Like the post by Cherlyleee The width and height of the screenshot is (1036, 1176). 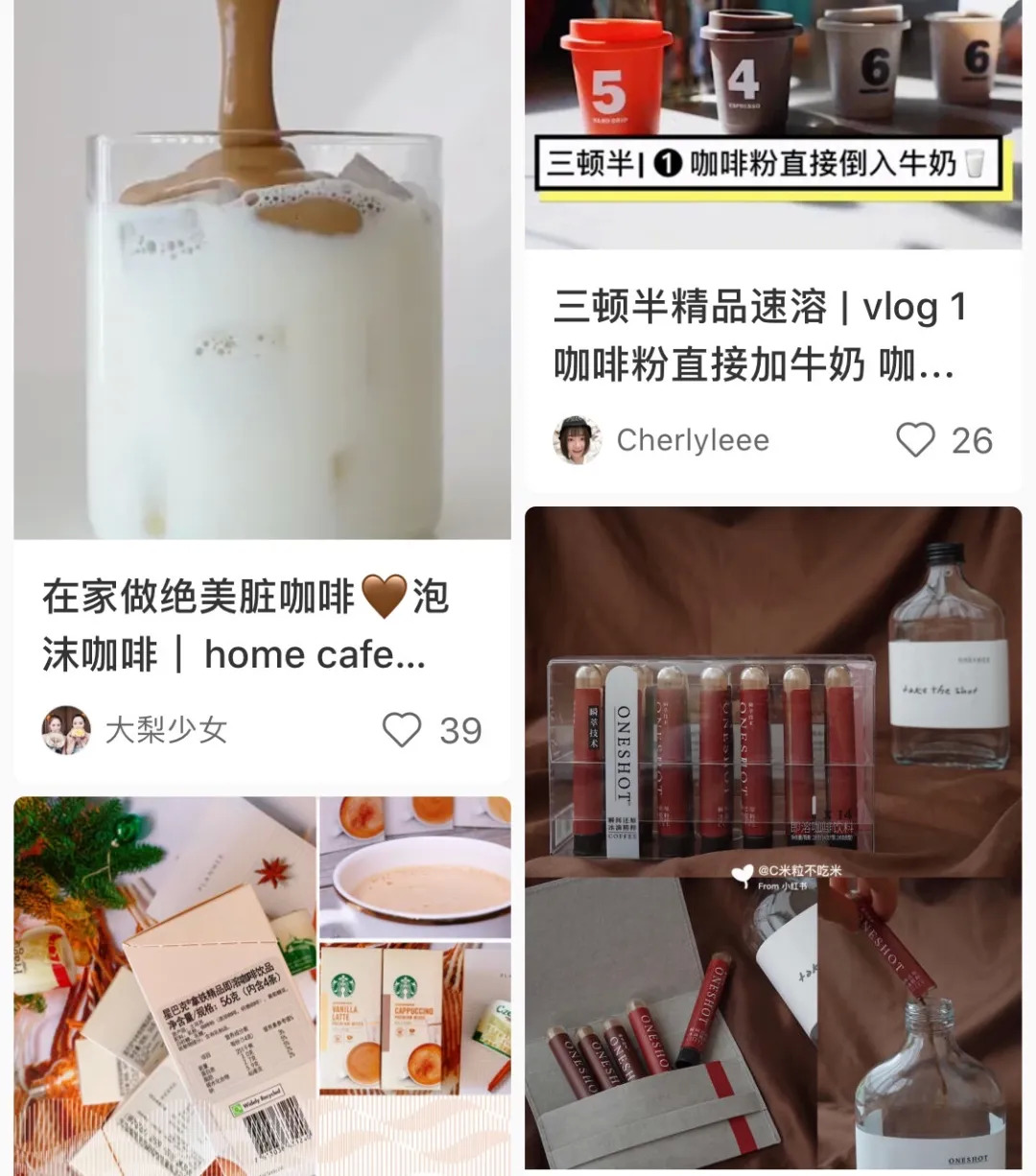click(x=915, y=440)
